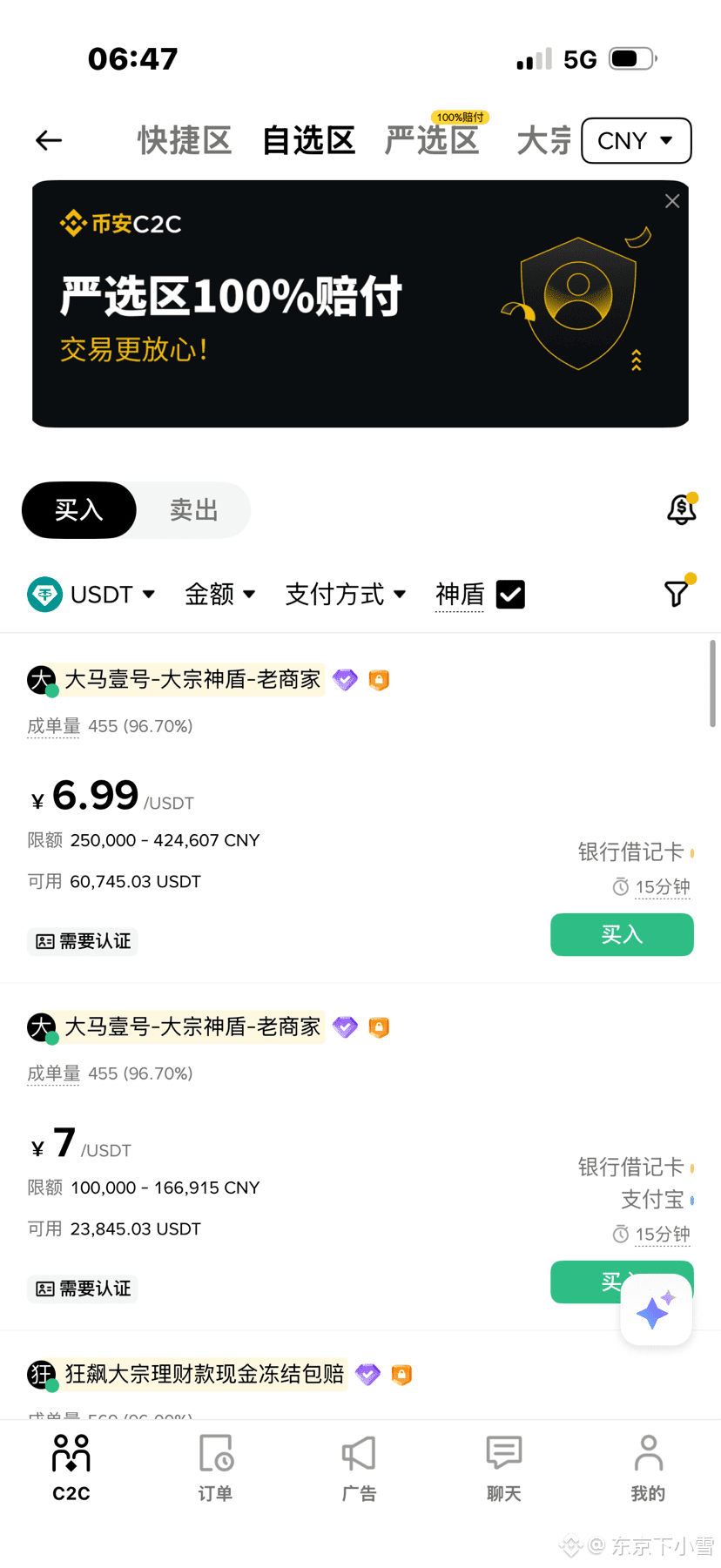Open the USDT asset dropdown
Viewport: 721px width, 1568px height.
pos(92,594)
